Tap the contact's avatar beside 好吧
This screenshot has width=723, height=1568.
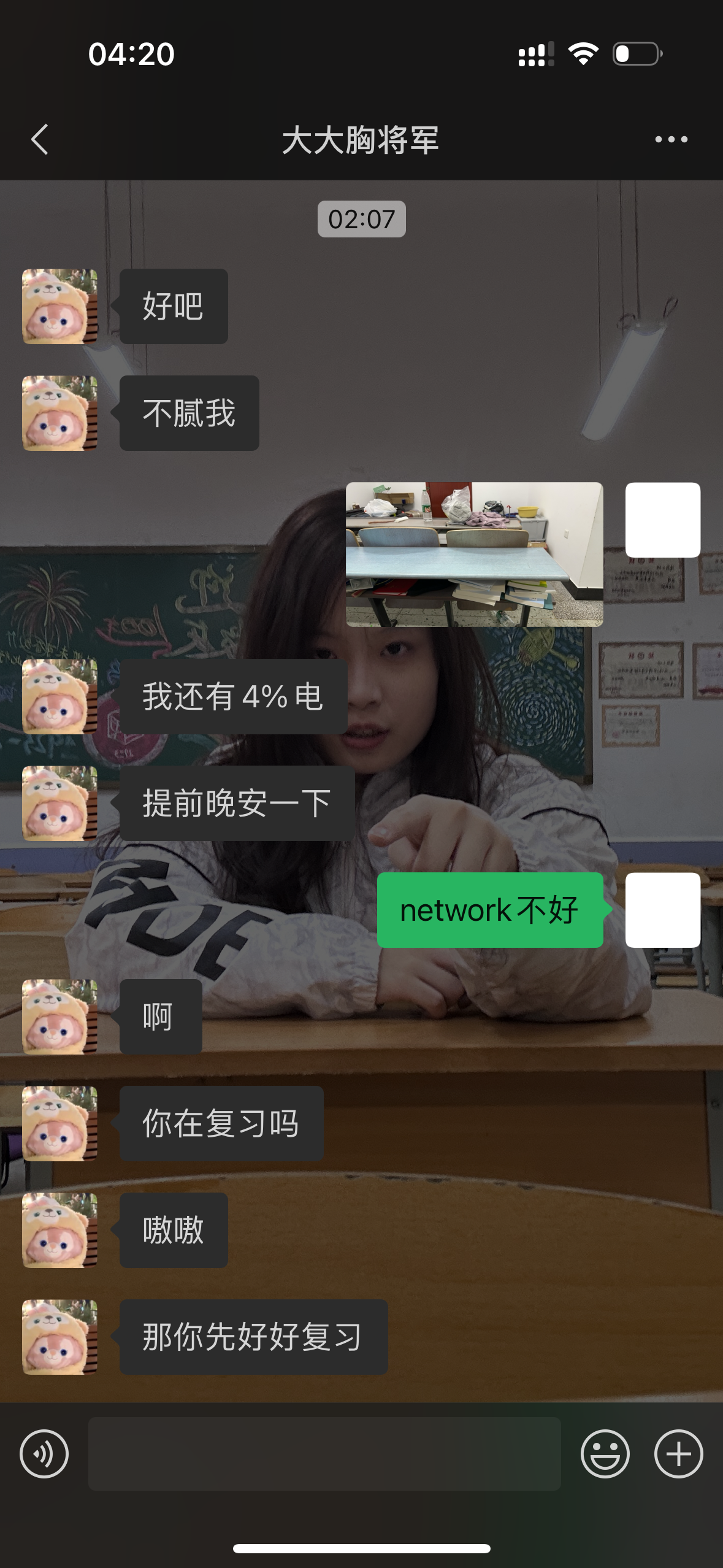pos(59,306)
